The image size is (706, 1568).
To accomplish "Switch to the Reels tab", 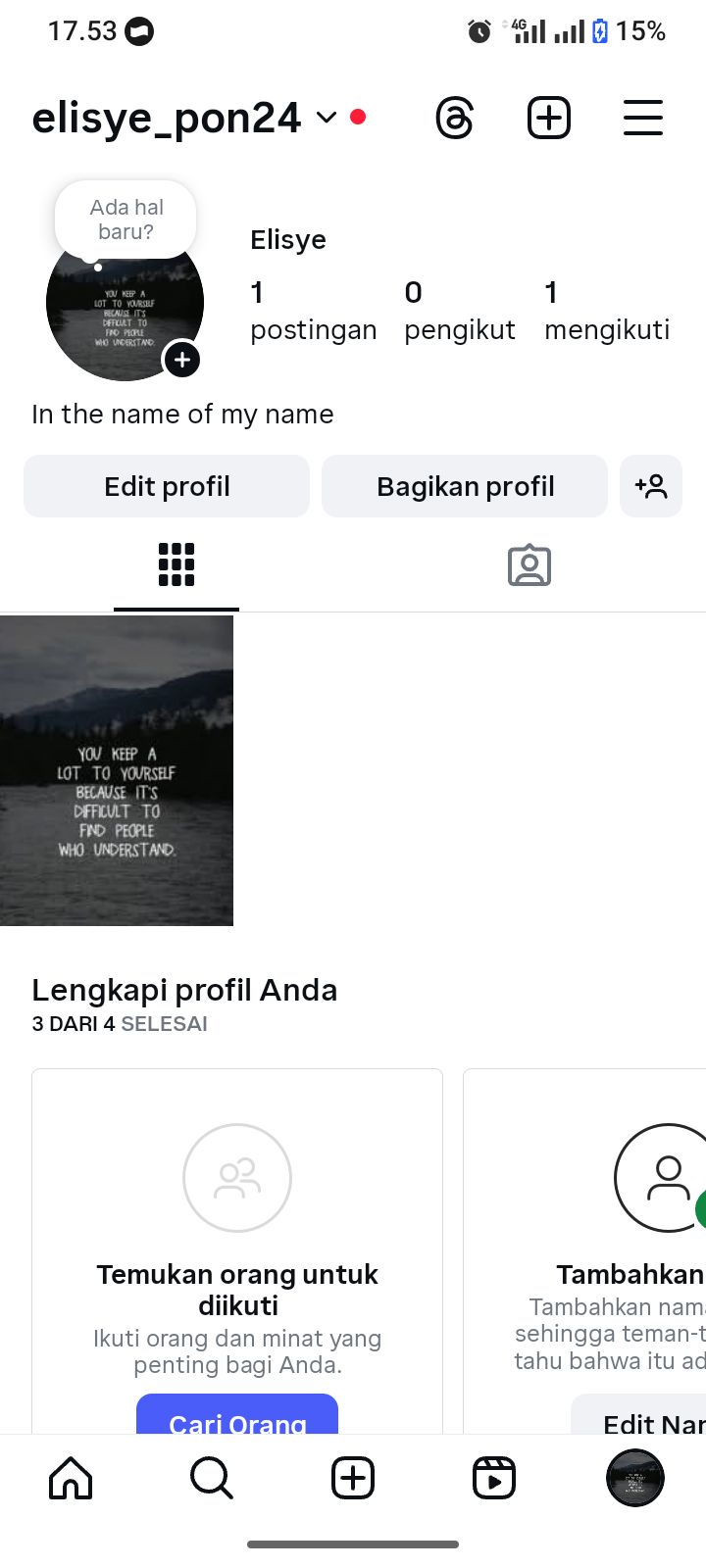I will click(494, 1478).
